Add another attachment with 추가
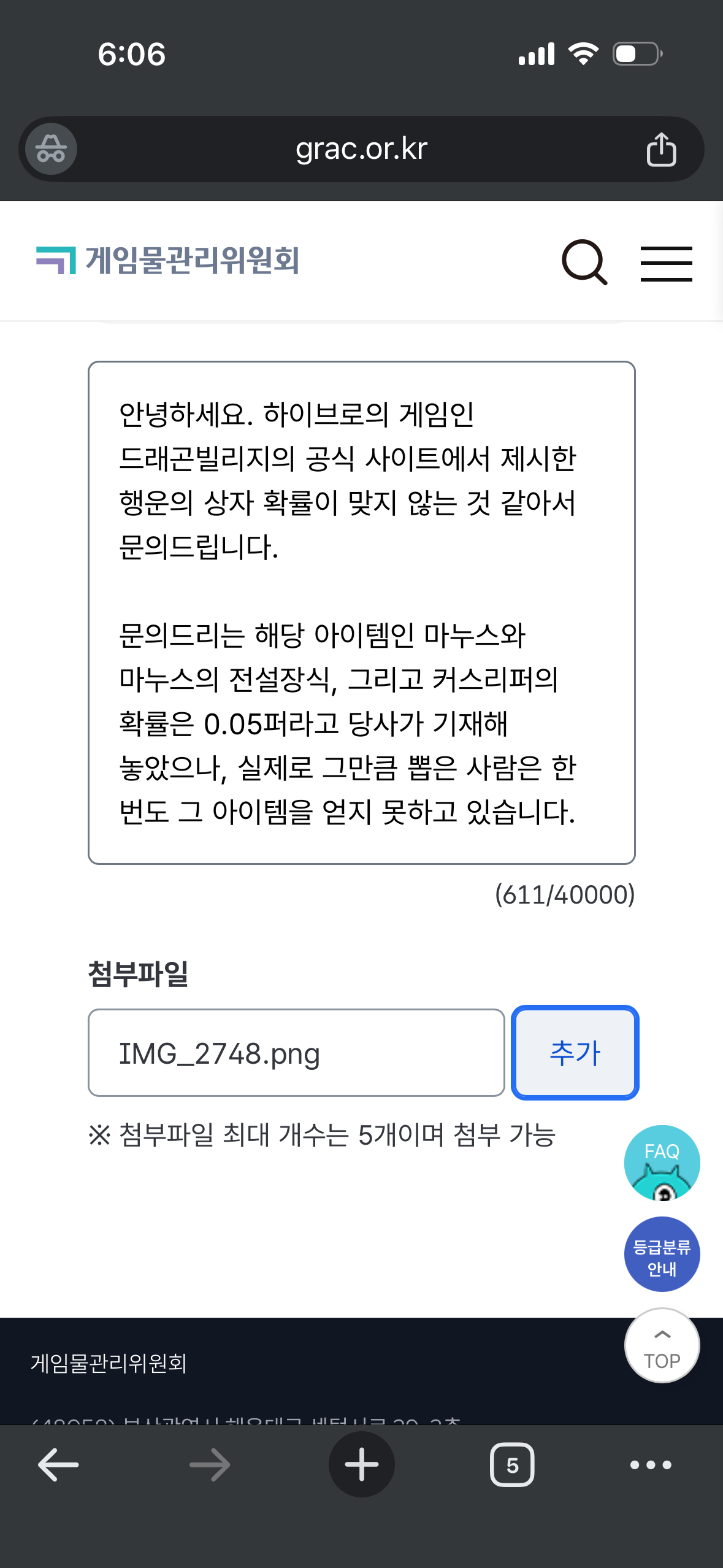 [575, 1053]
